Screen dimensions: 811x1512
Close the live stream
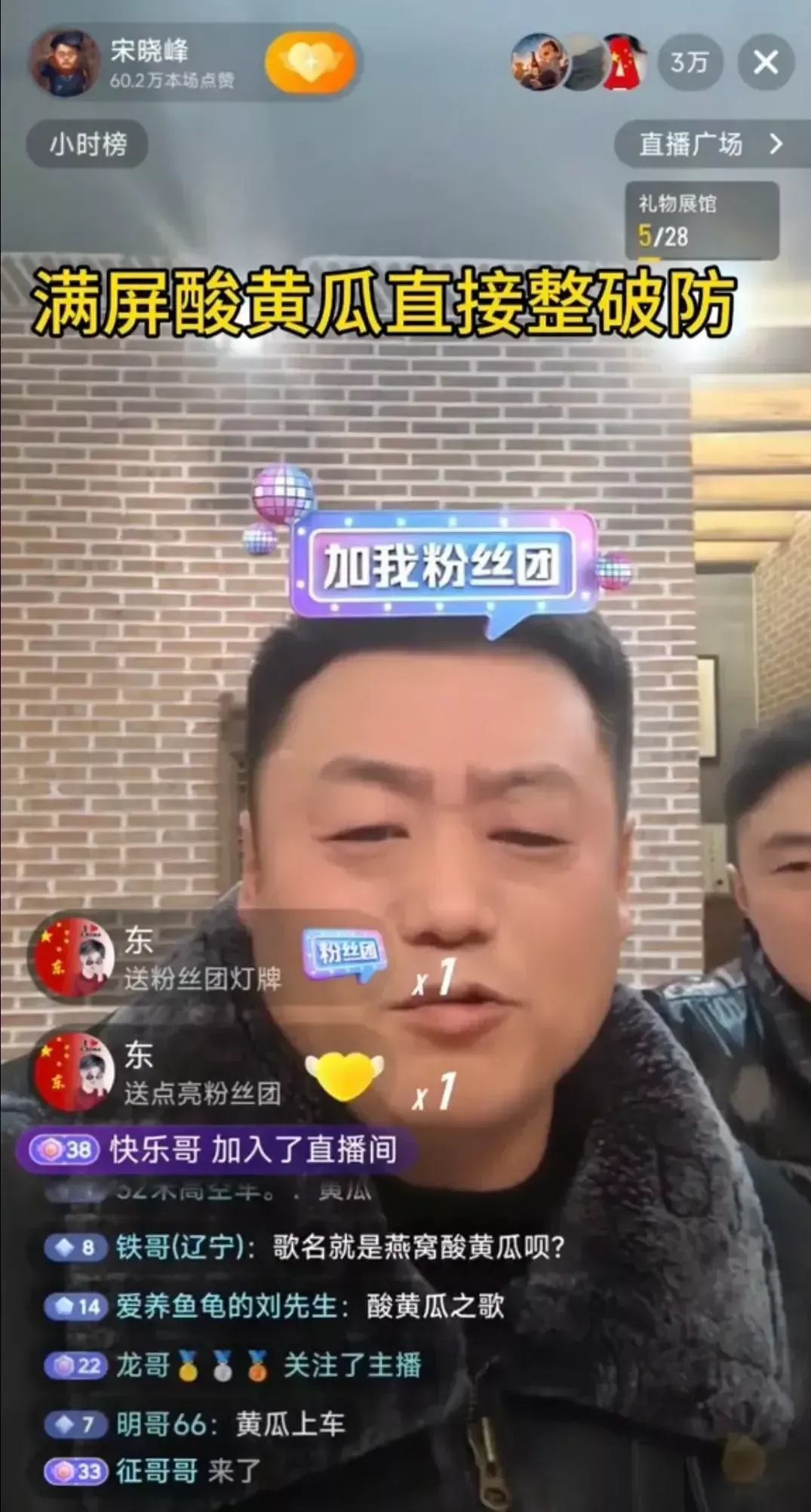coord(765,63)
